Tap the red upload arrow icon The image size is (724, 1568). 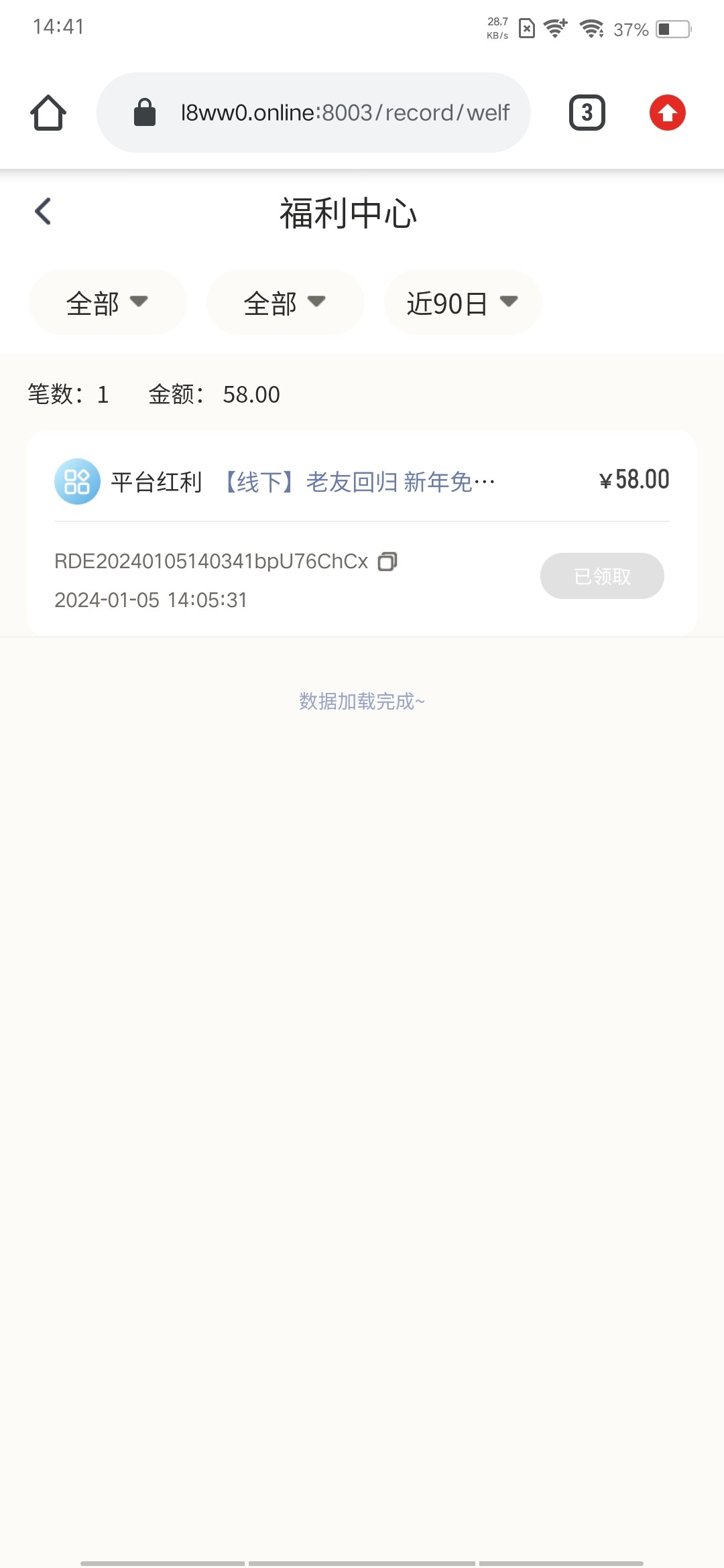[x=667, y=113]
